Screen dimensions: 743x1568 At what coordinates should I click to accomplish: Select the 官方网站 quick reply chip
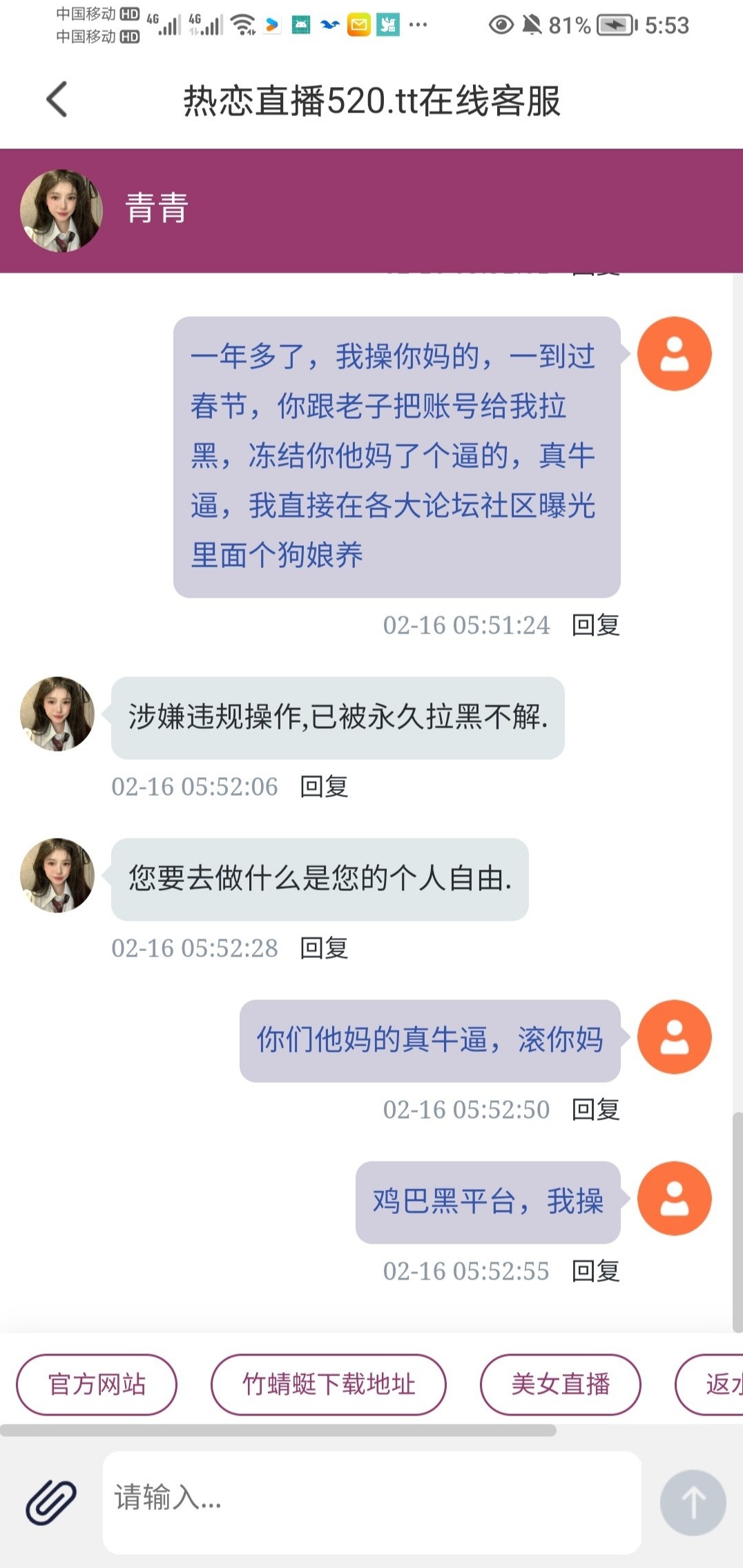97,1384
